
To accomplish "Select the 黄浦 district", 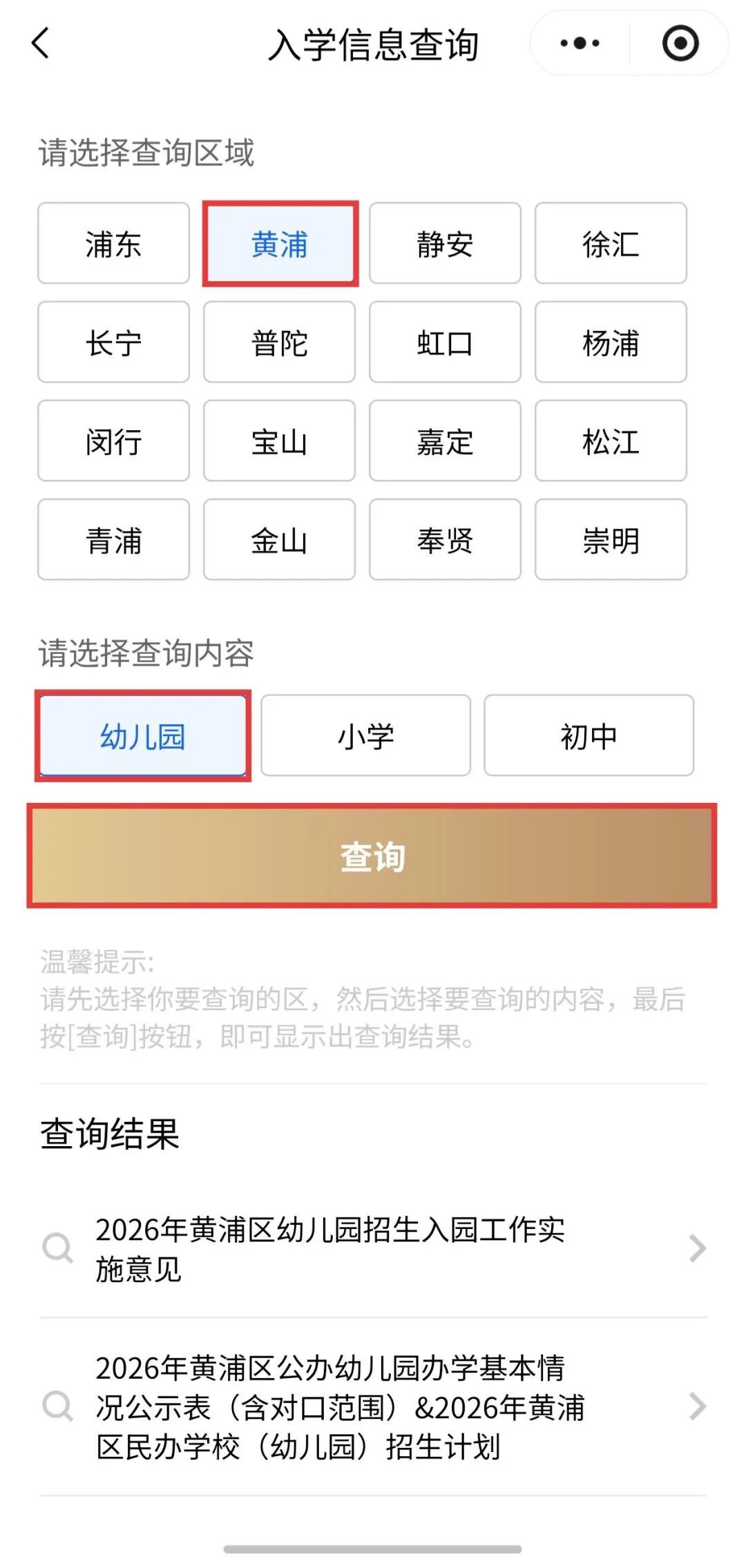I will 280,243.
